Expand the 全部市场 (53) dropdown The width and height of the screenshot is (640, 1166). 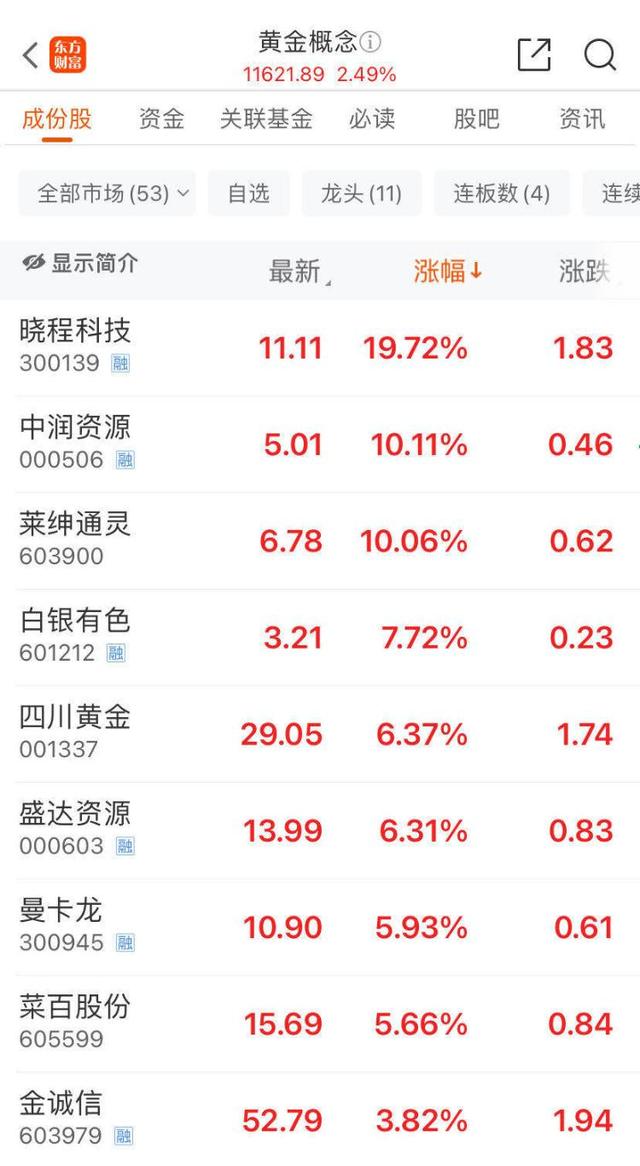(107, 193)
